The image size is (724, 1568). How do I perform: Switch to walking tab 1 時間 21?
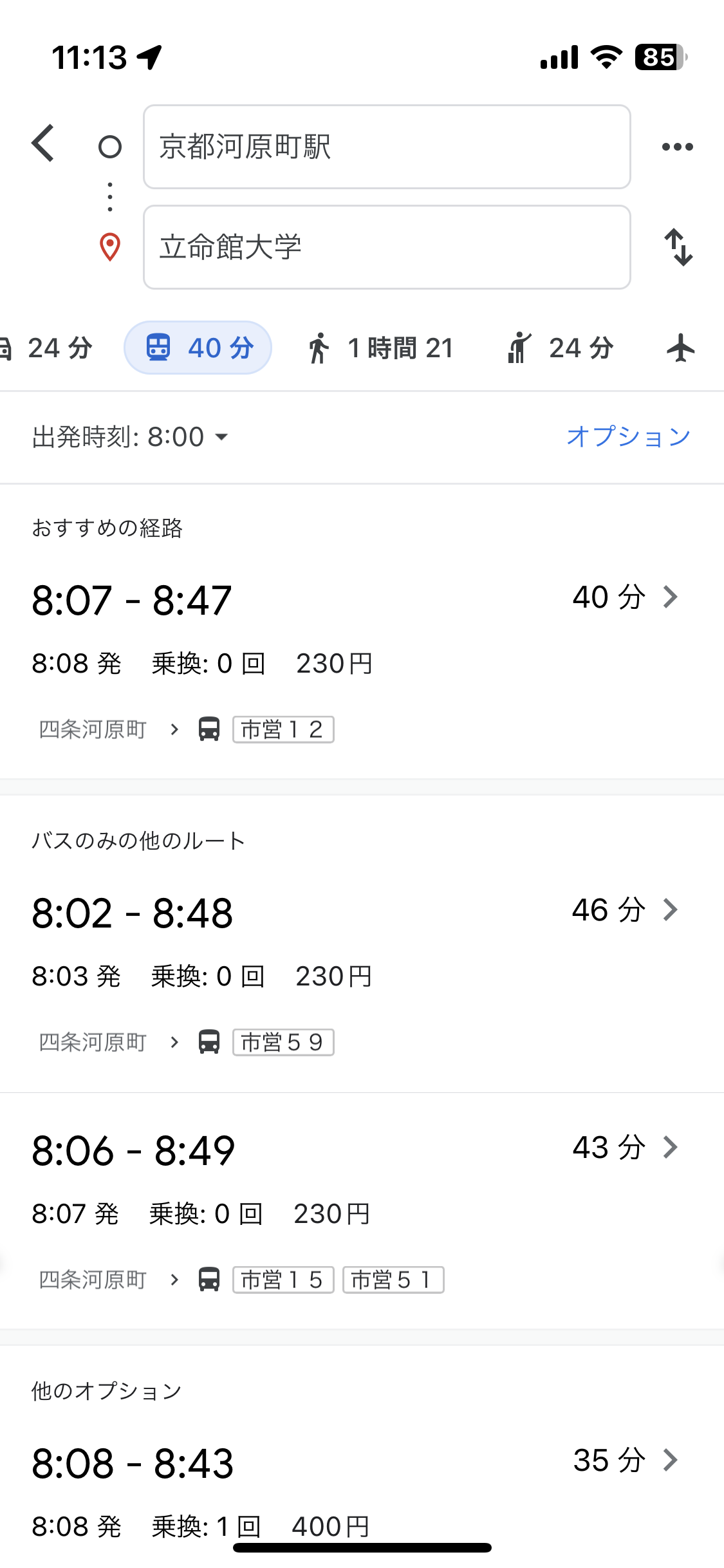pyautogui.click(x=380, y=348)
